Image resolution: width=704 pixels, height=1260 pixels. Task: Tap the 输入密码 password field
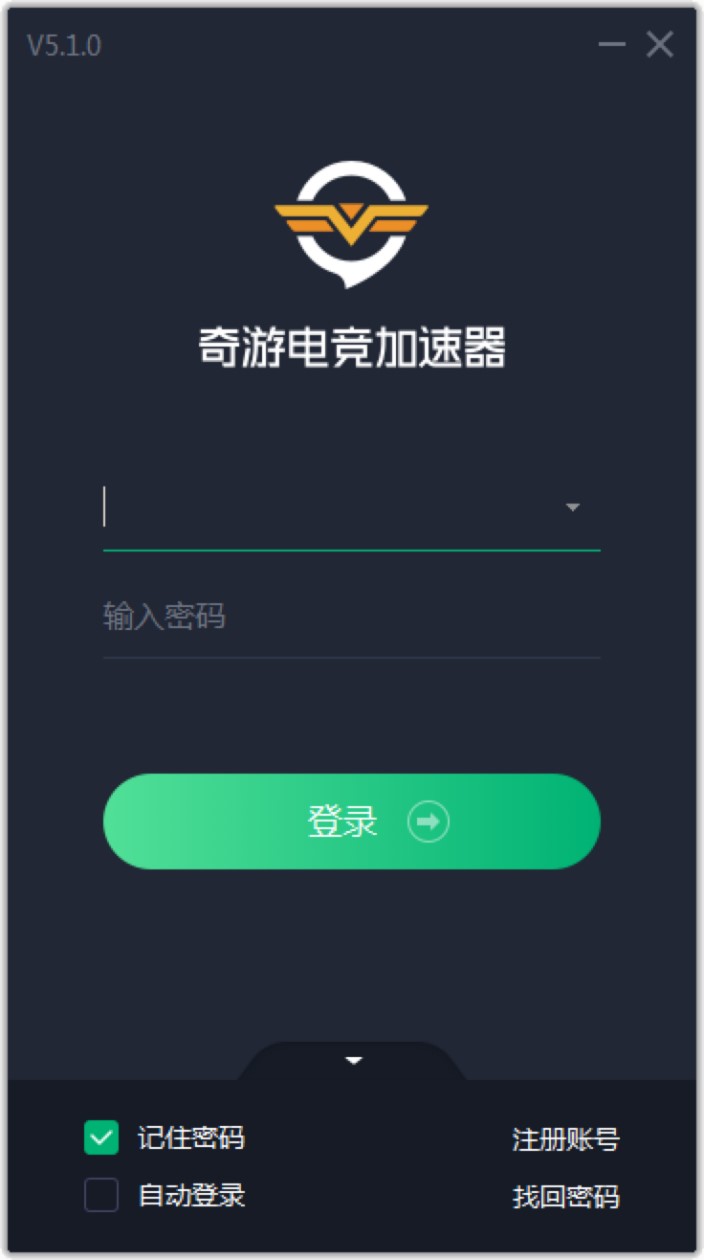coord(350,616)
